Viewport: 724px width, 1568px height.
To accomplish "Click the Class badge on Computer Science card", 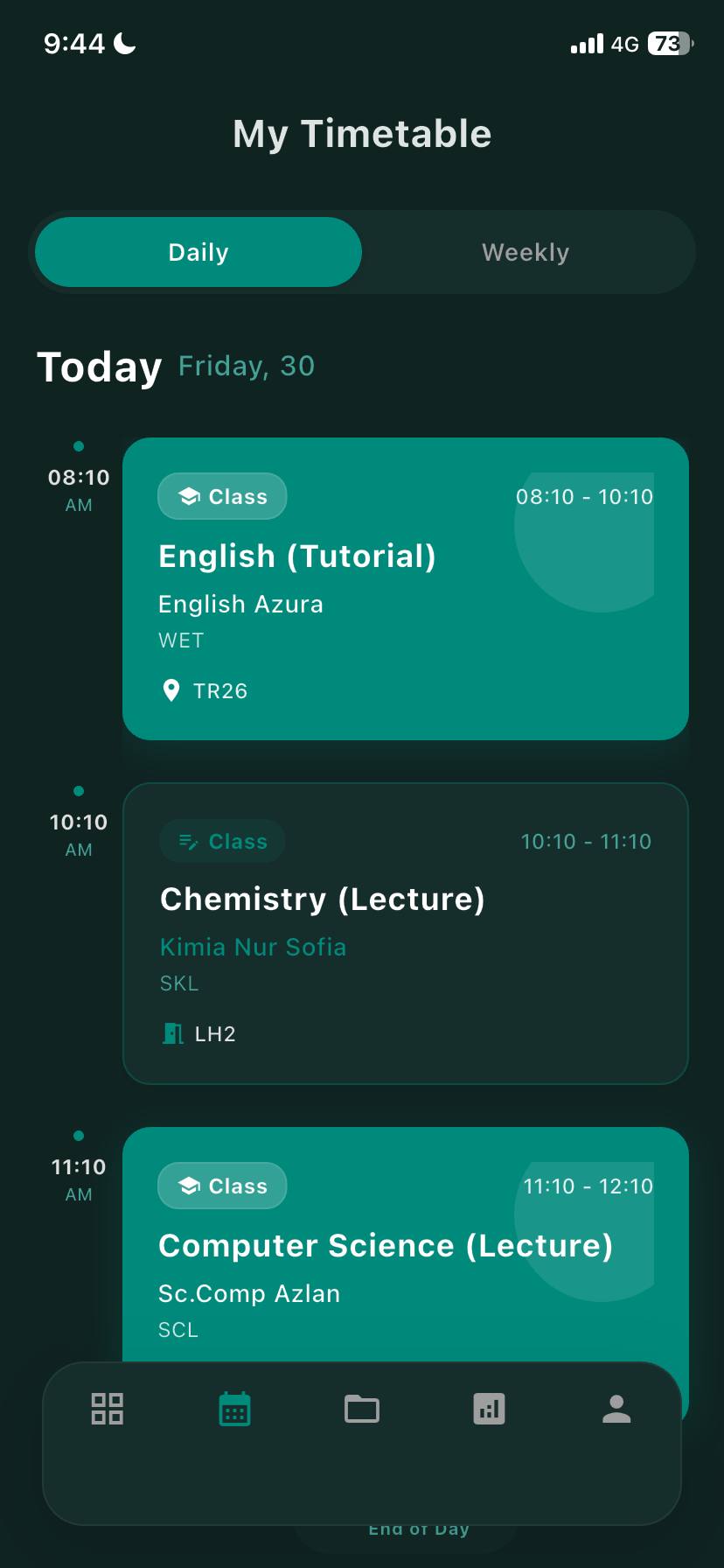I will [x=221, y=1186].
